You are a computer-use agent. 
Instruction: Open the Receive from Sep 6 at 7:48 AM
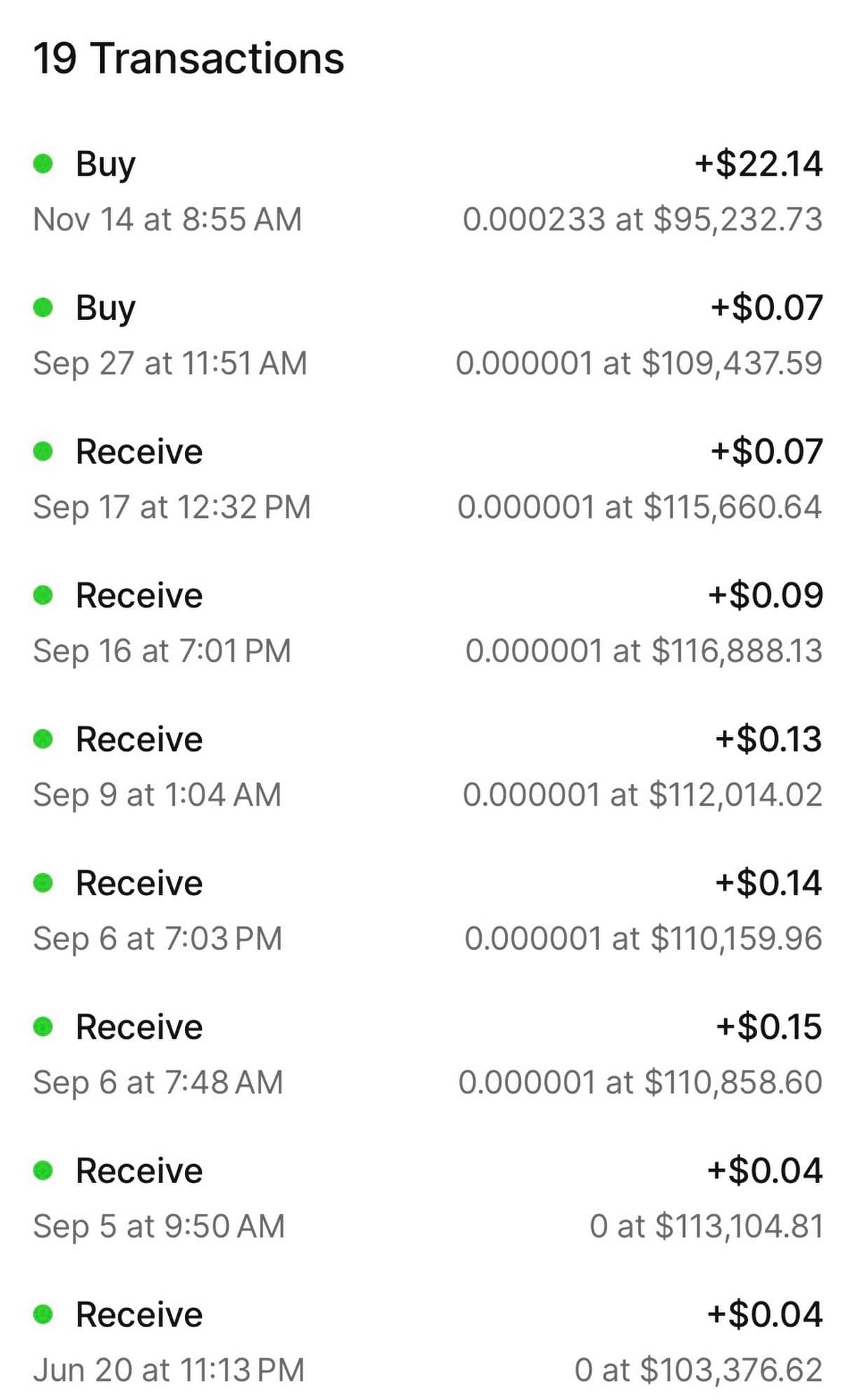429,1054
